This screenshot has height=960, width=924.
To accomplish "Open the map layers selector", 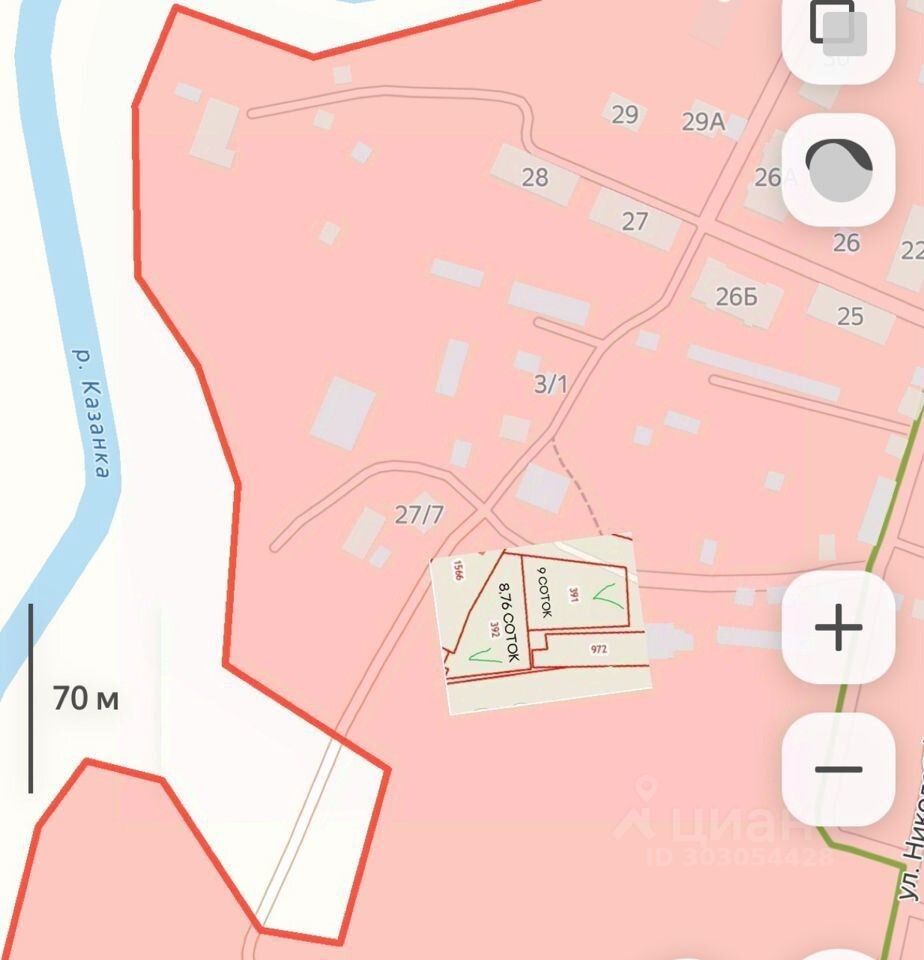I will (x=838, y=30).
